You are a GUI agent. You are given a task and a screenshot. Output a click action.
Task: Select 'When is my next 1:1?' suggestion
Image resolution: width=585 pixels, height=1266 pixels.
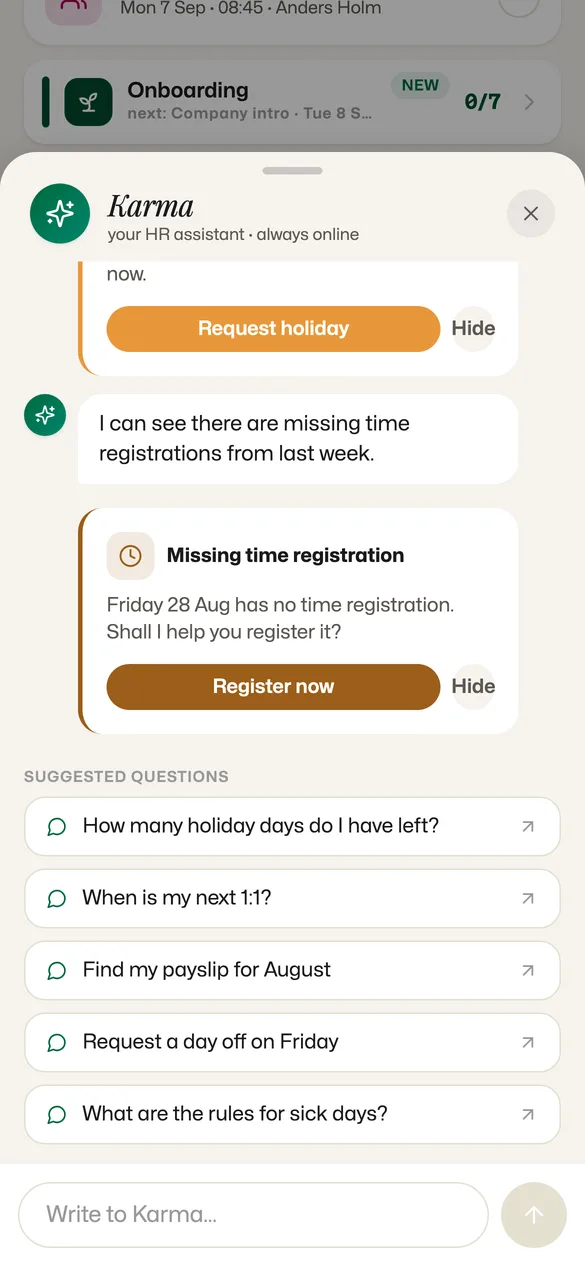pos(292,898)
